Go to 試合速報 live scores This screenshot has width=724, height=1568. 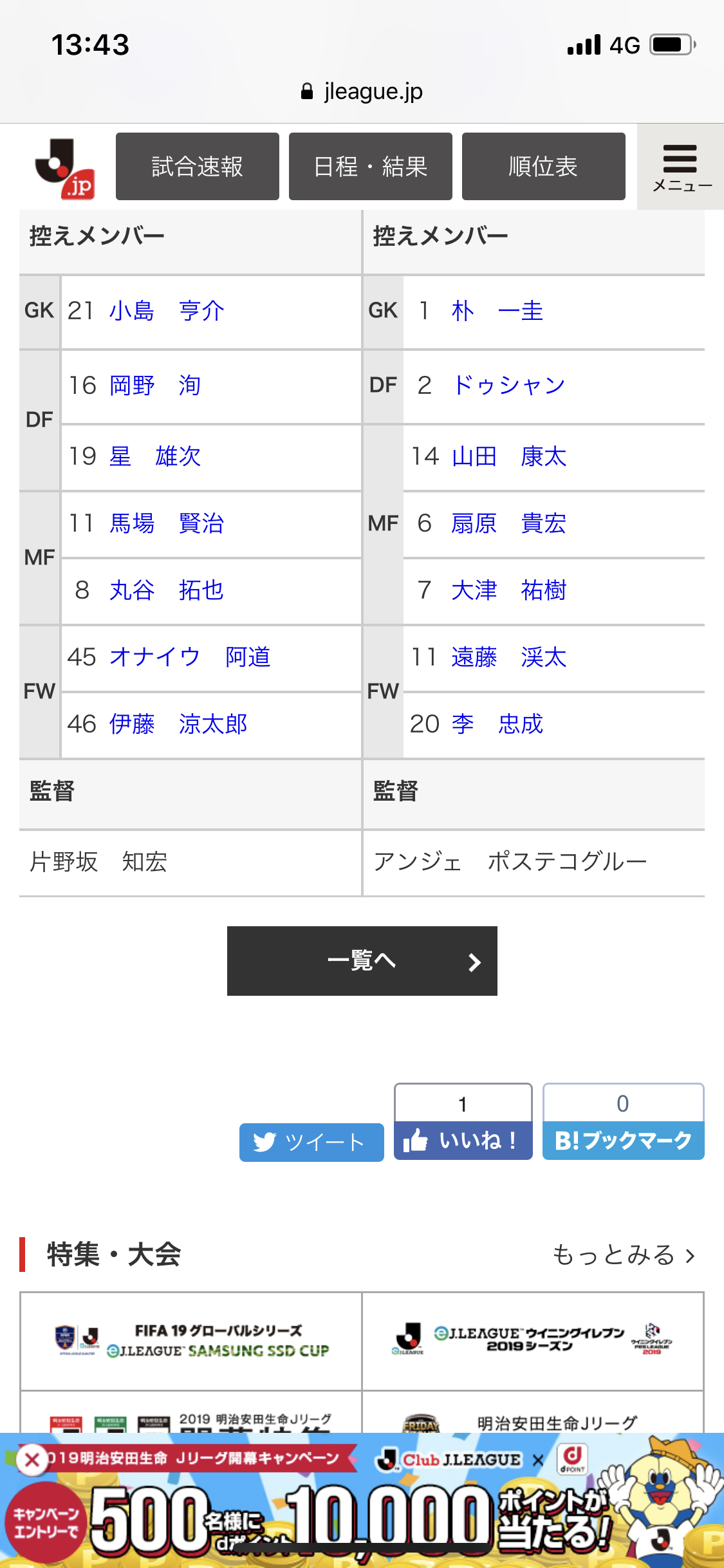pos(197,167)
